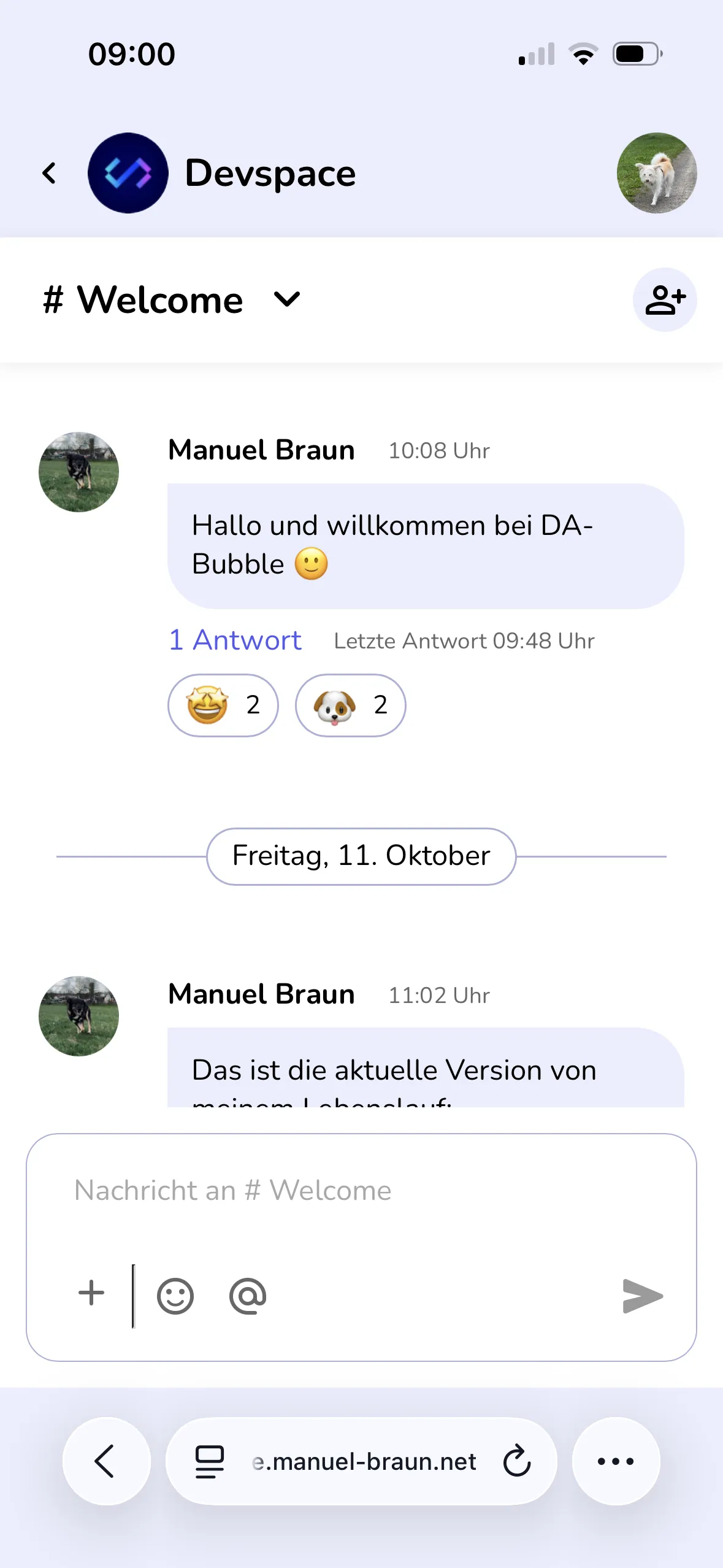Open the manuel-braun.net address bar
Image resolution: width=723 pixels, height=1568 pixels.
click(x=364, y=1461)
